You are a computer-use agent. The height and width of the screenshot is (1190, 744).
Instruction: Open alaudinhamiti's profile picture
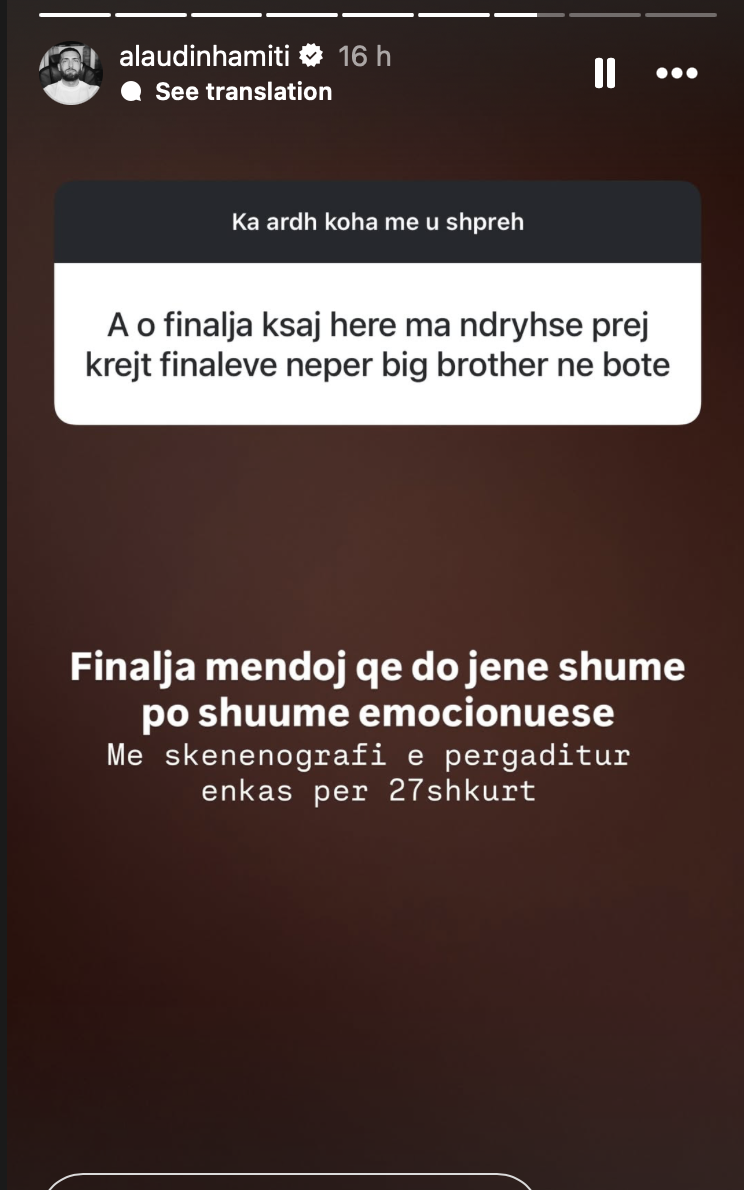(x=70, y=73)
